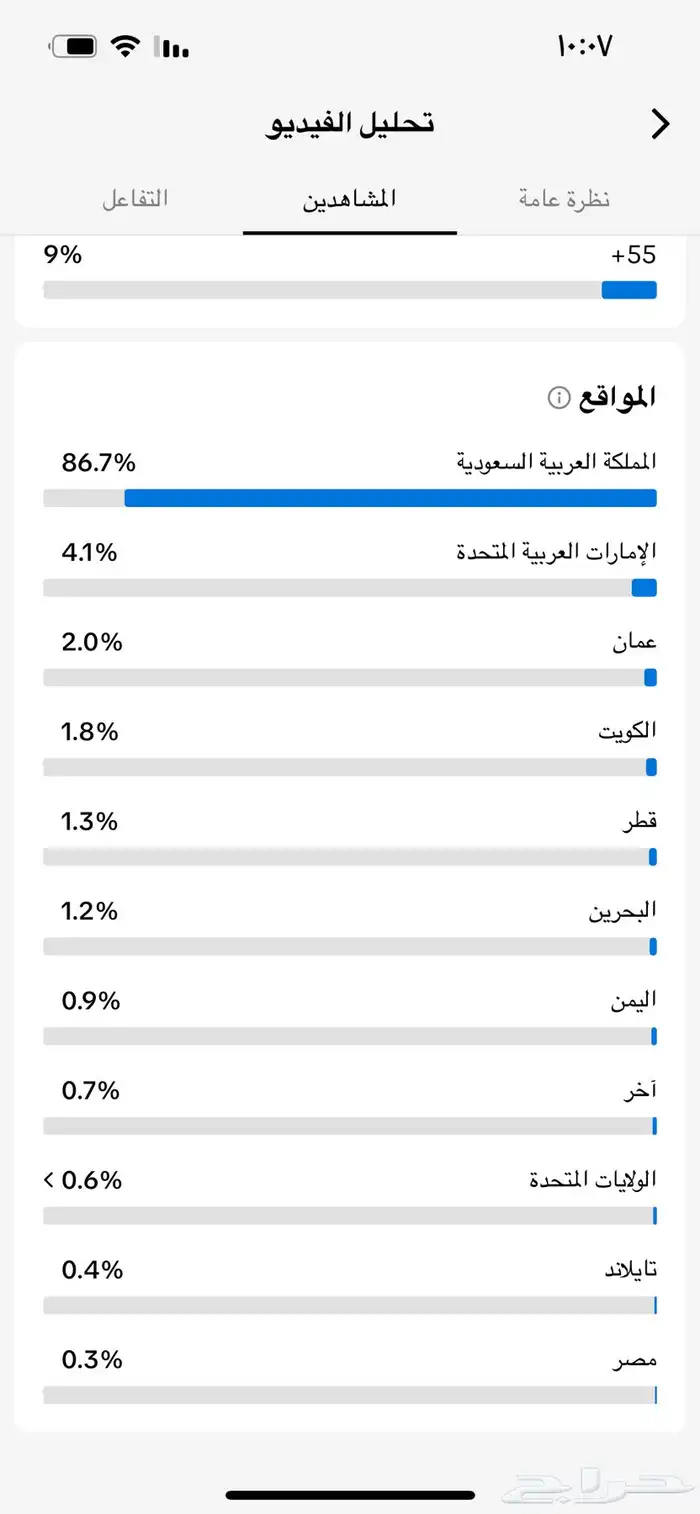The image size is (700, 1514).
Task: Switch to the نظرة عامة tab
Action: point(564,198)
